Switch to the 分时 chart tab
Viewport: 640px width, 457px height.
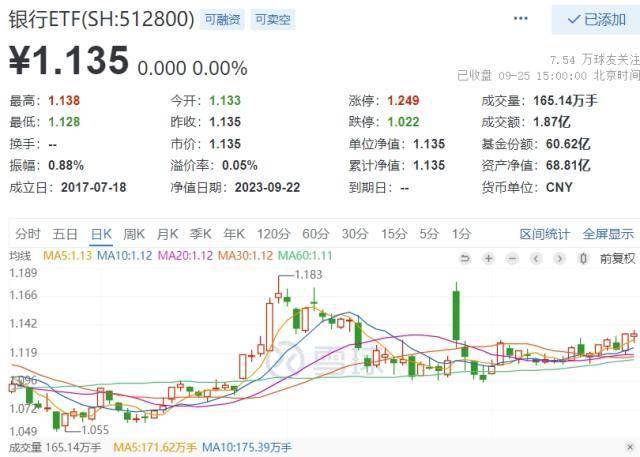27,234
